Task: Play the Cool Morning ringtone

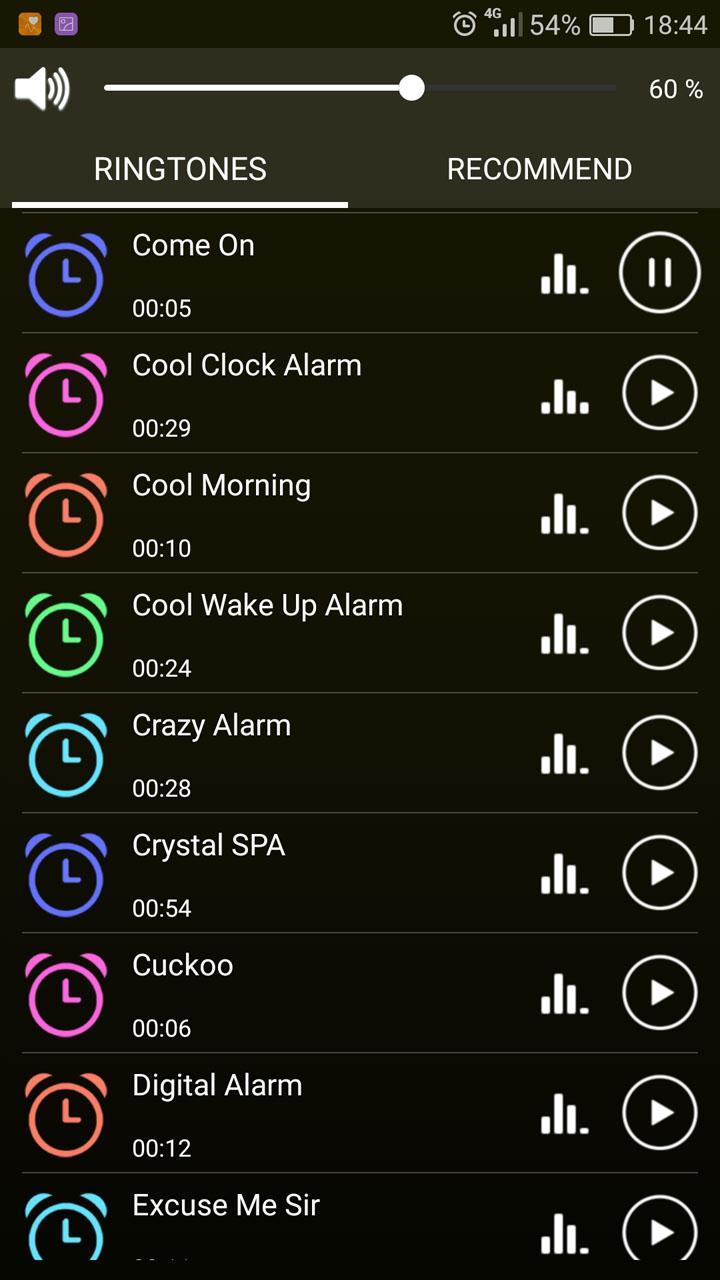Action: click(659, 512)
